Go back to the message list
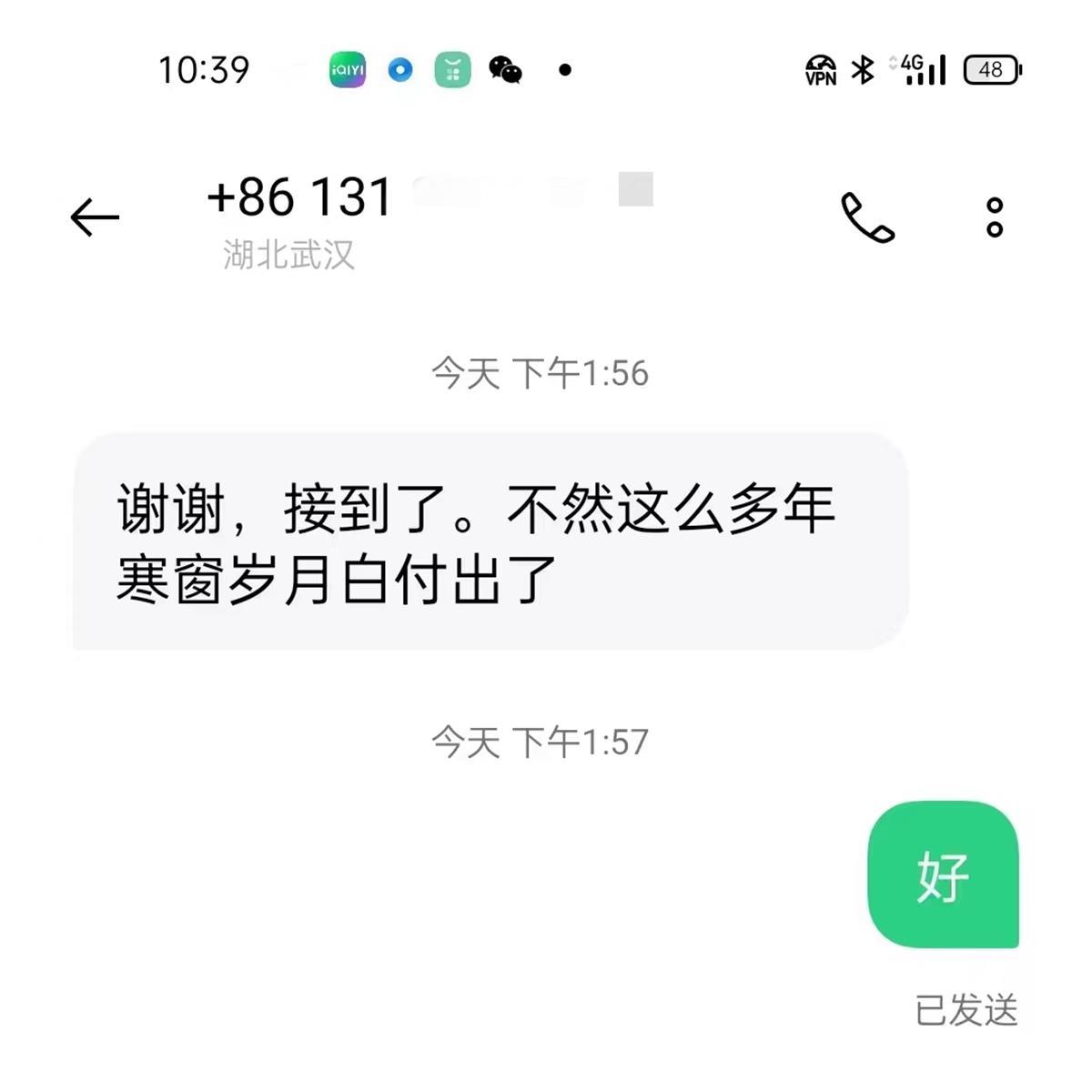1092x1092 pixels. click(x=95, y=217)
